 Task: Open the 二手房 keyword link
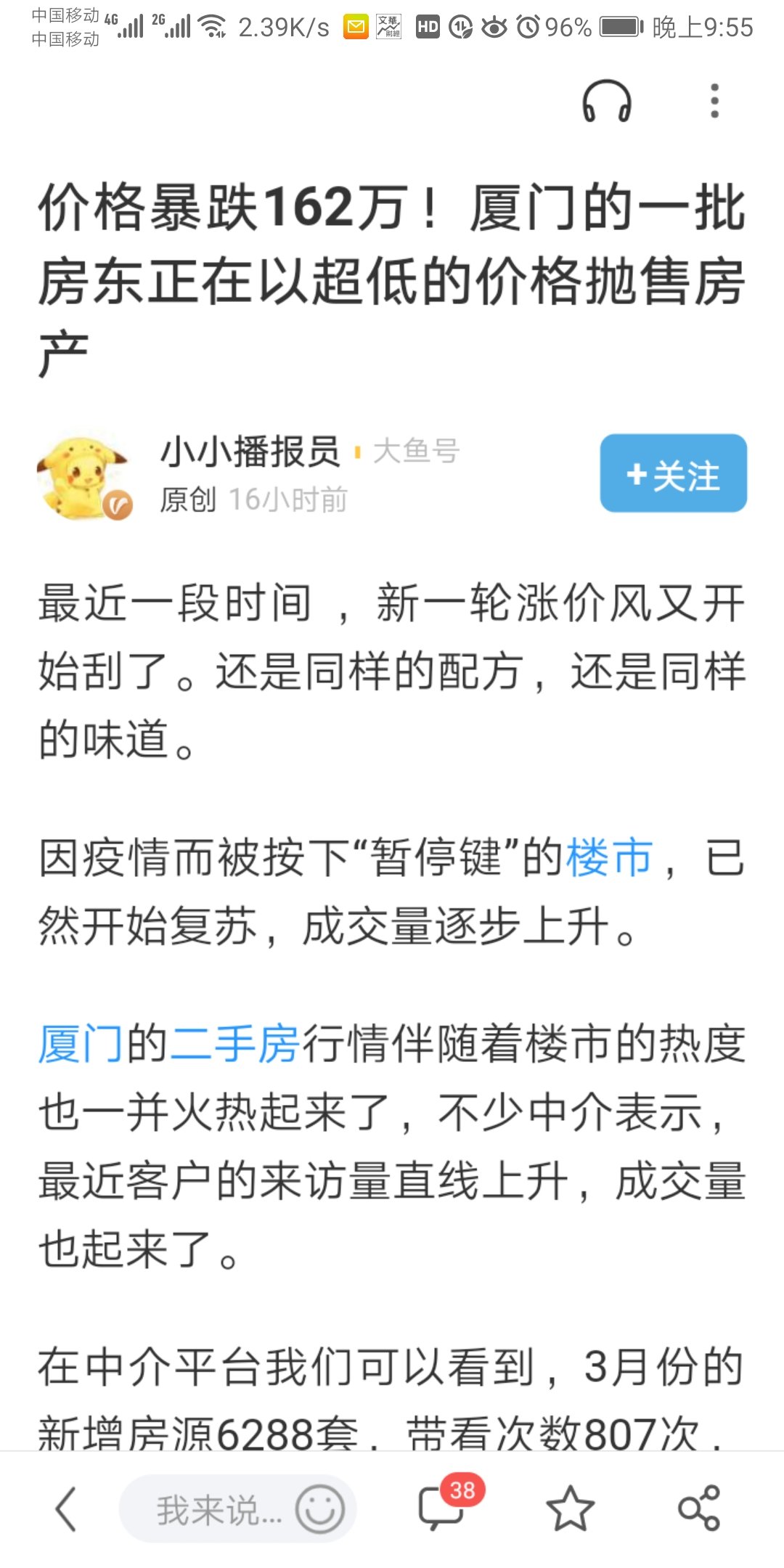[x=235, y=1044]
